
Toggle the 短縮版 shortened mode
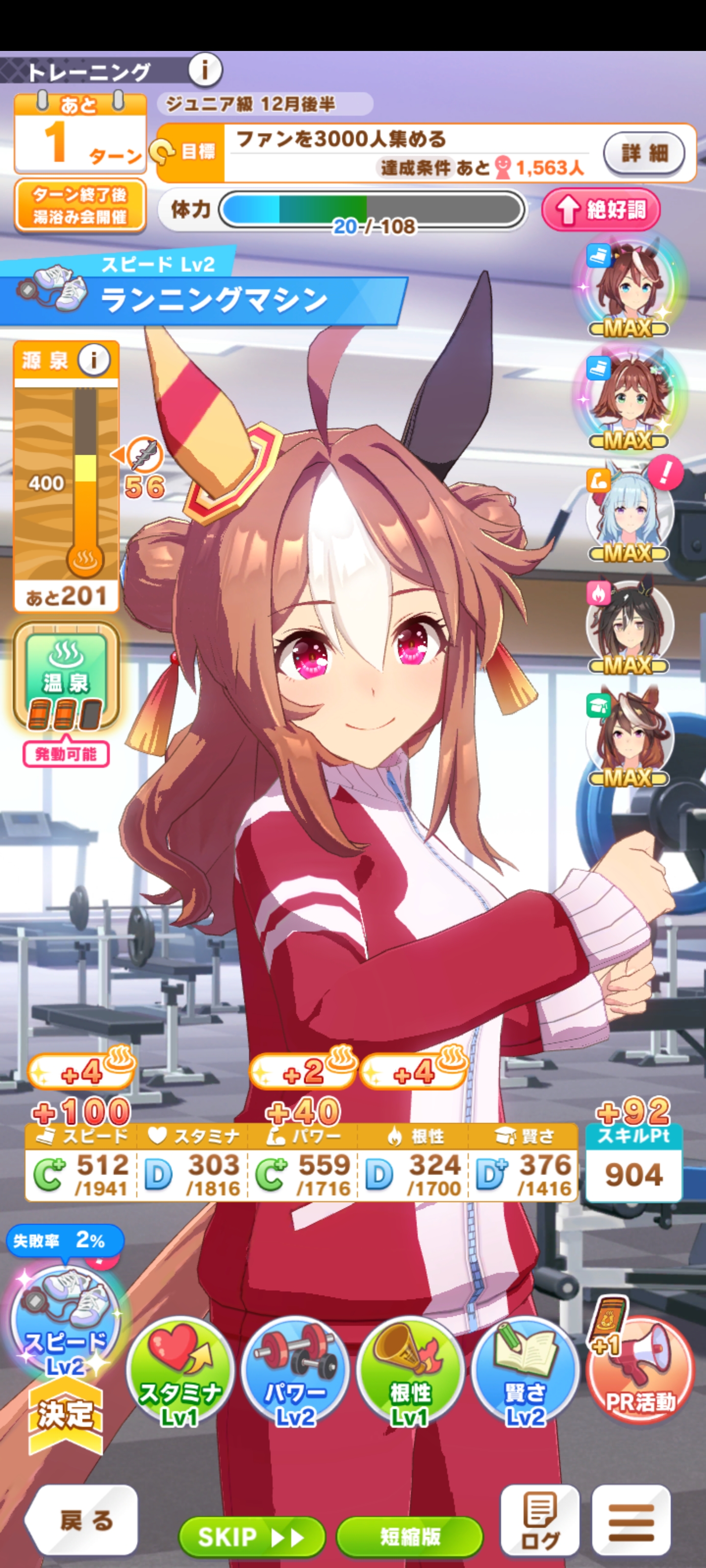coord(409,1537)
